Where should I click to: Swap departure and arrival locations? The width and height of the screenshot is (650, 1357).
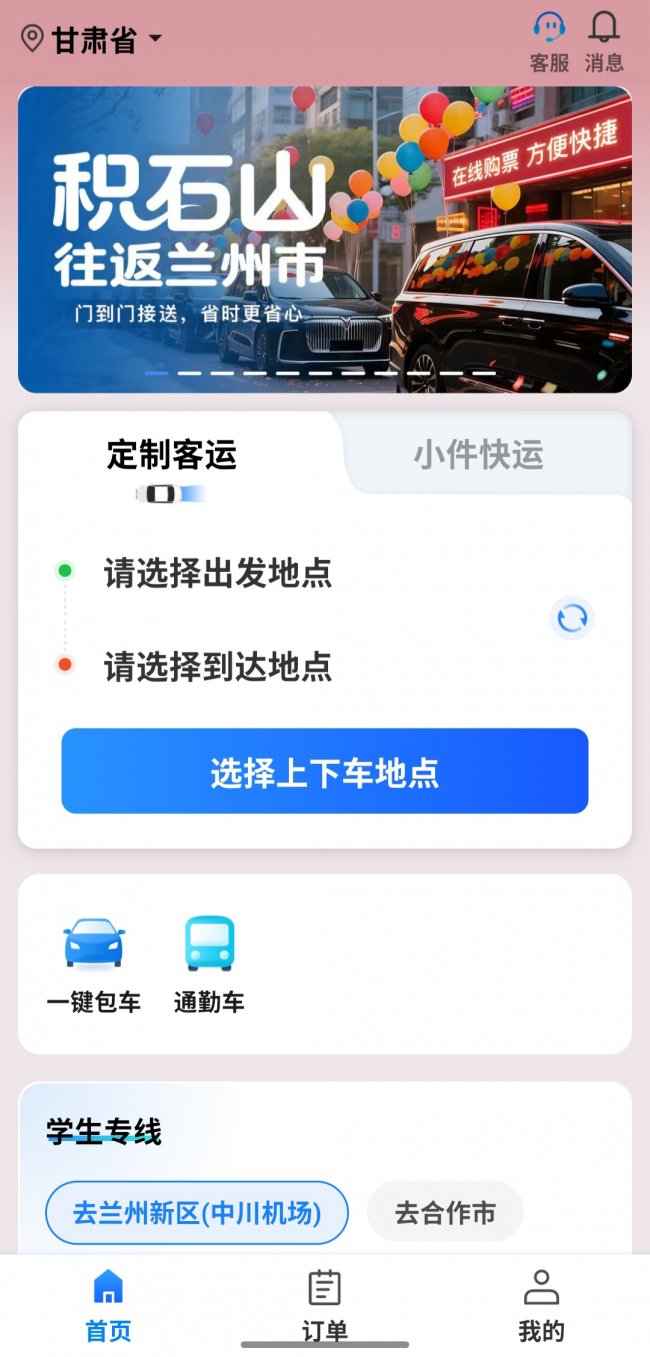click(x=572, y=618)
